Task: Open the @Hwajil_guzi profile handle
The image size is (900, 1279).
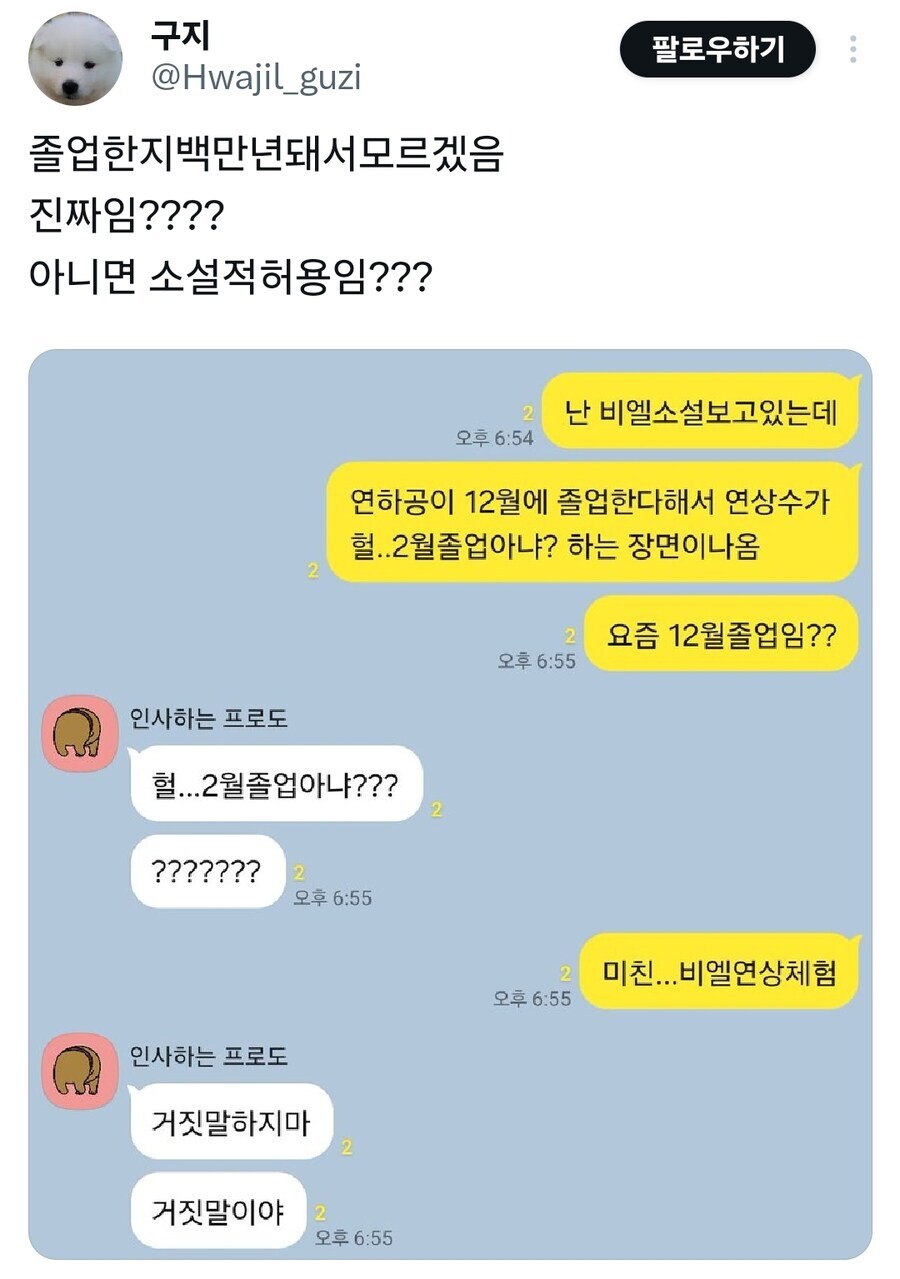Action: pyautogui.click(x=255, y=78)
